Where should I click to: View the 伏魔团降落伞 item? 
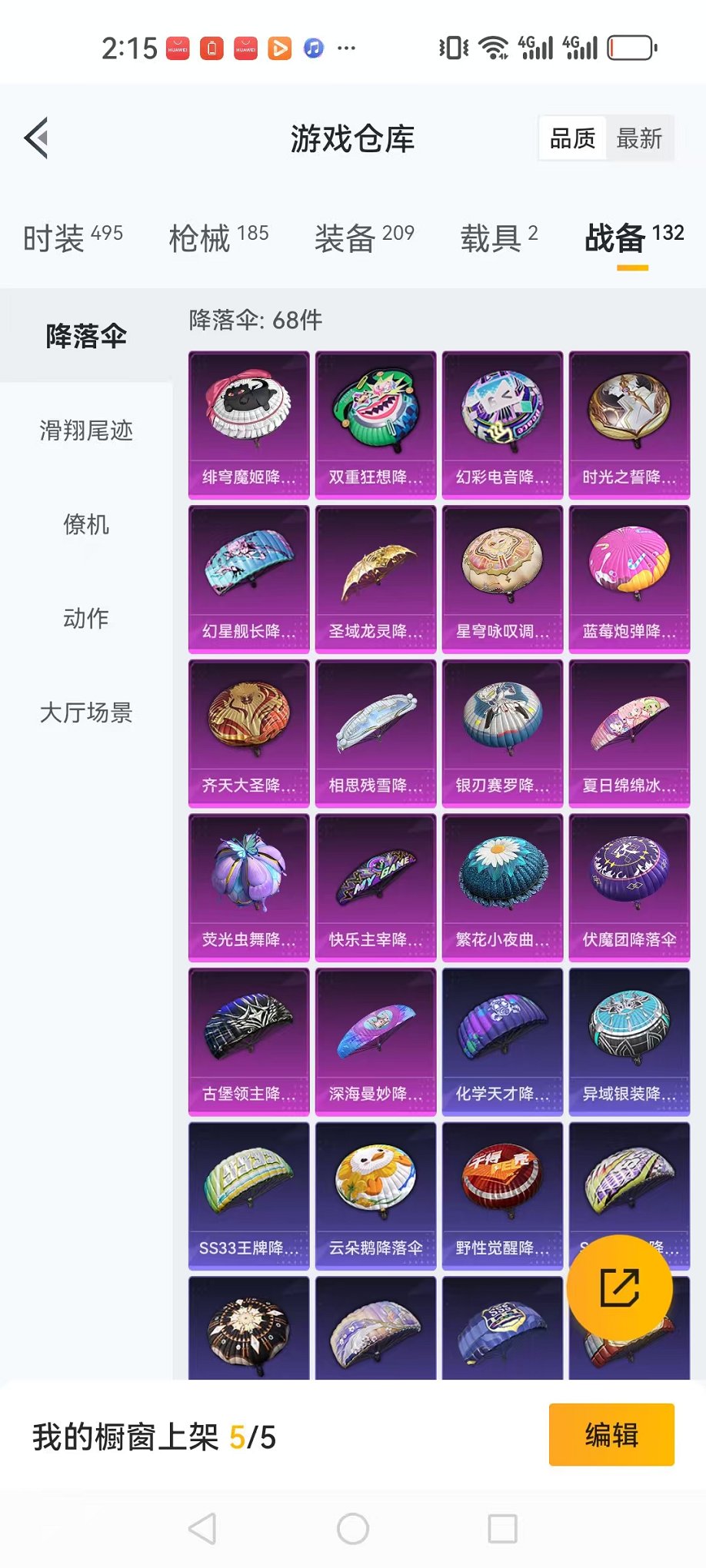pos(630,888)
